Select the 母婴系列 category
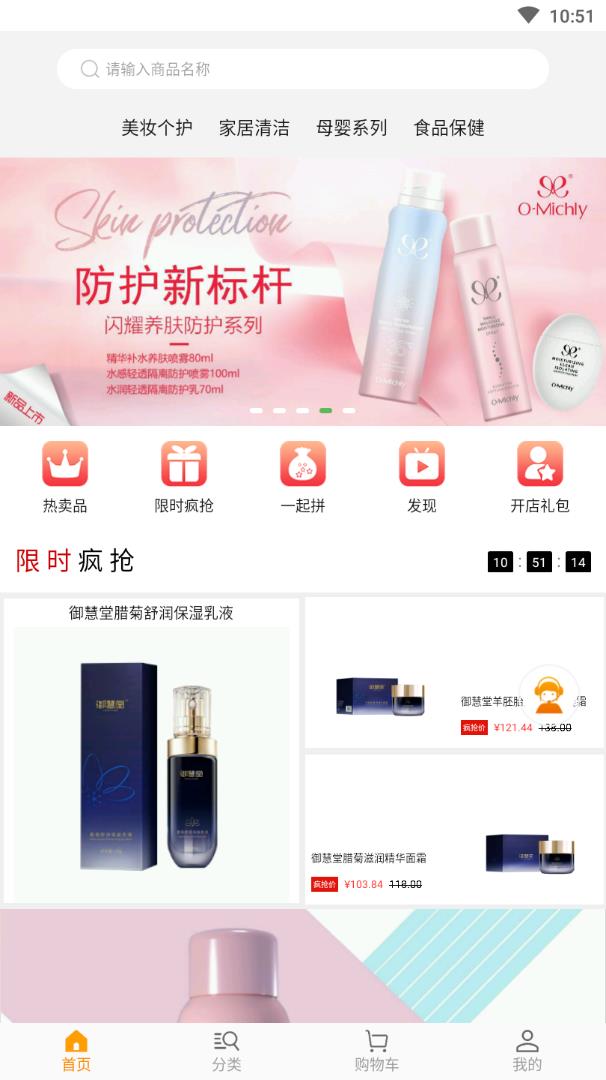 pos(351,128)
